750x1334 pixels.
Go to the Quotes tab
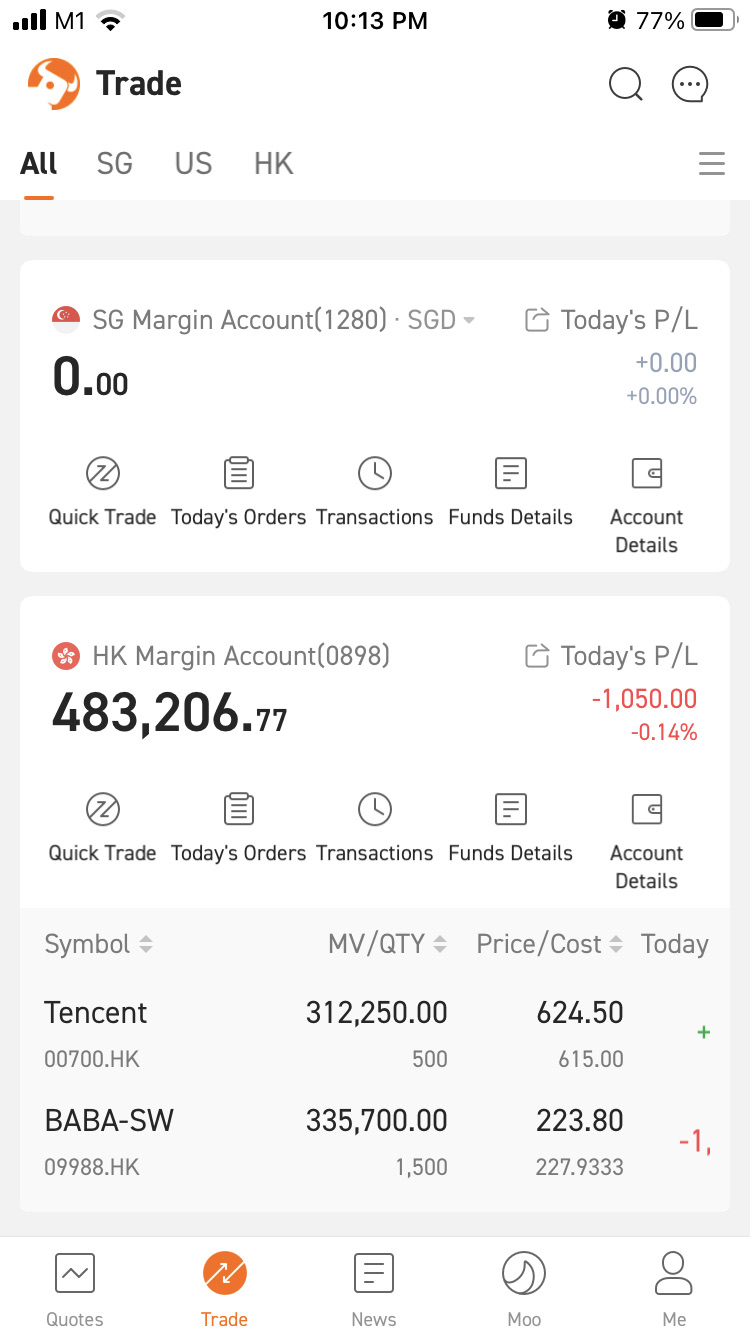pos(75,1288)
